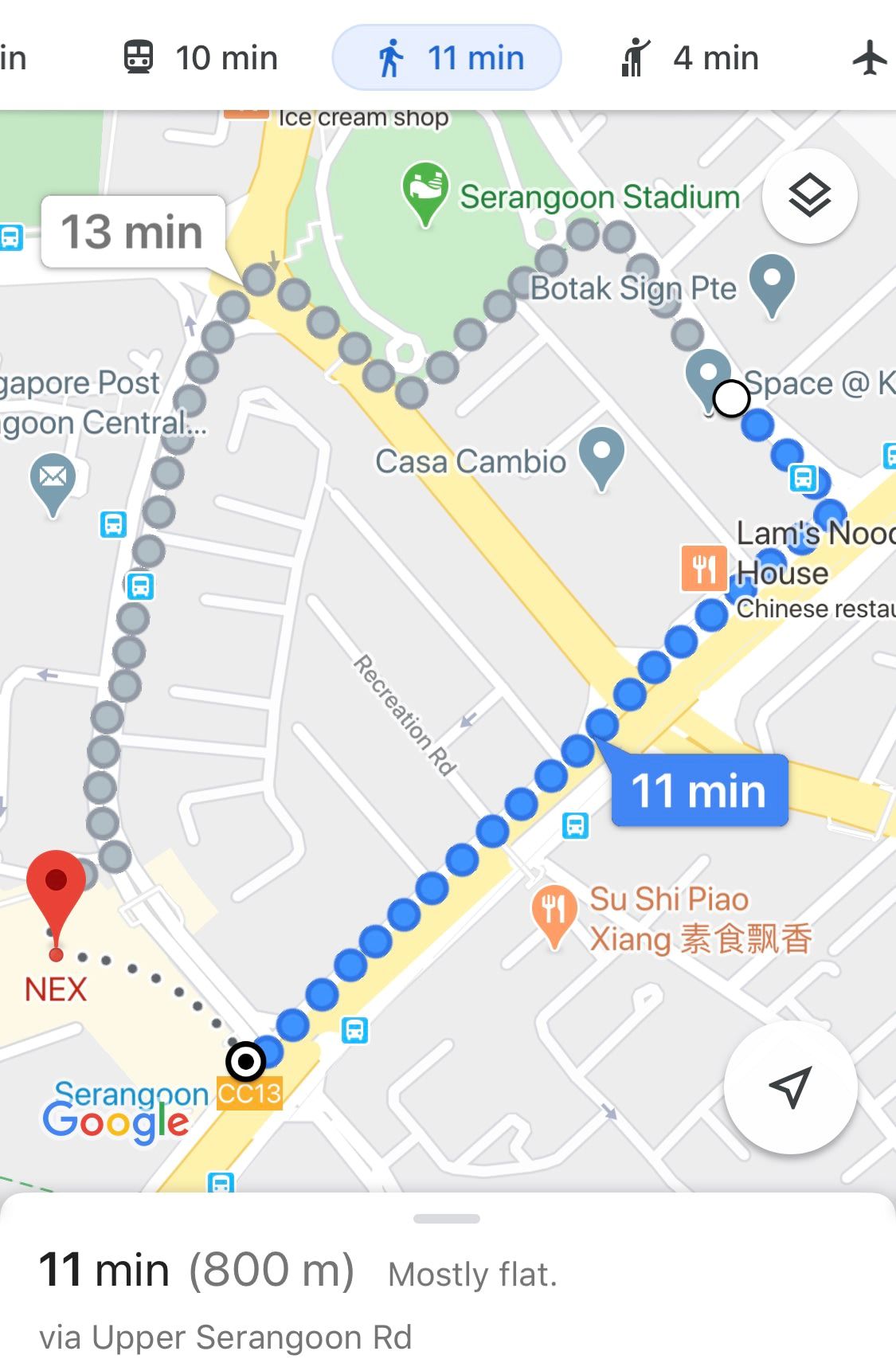This screenshot has height=1363, width=896.
Task: Open the map layers button
Action: [x=809, y=196]
